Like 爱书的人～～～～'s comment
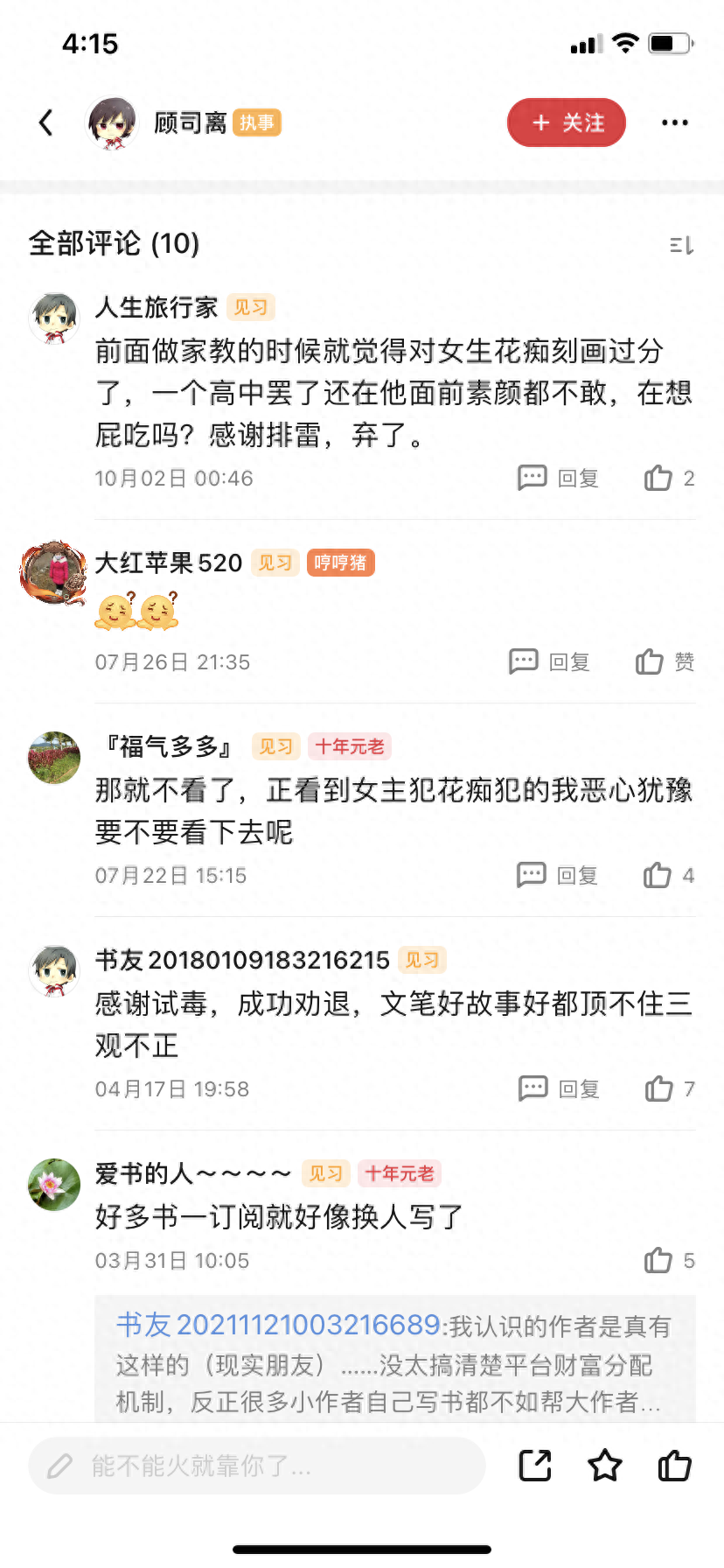The height and width of the screenshot is (1568, 724). pyautogui.click(x=669, y=1260)
